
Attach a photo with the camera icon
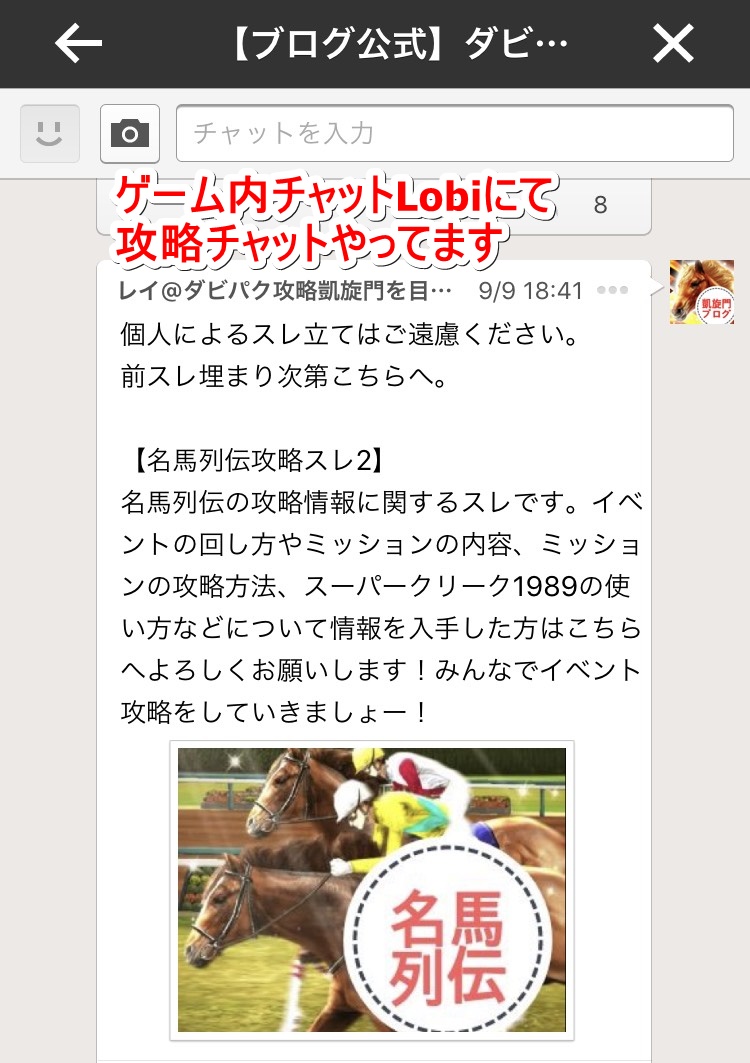click(130, 133)
